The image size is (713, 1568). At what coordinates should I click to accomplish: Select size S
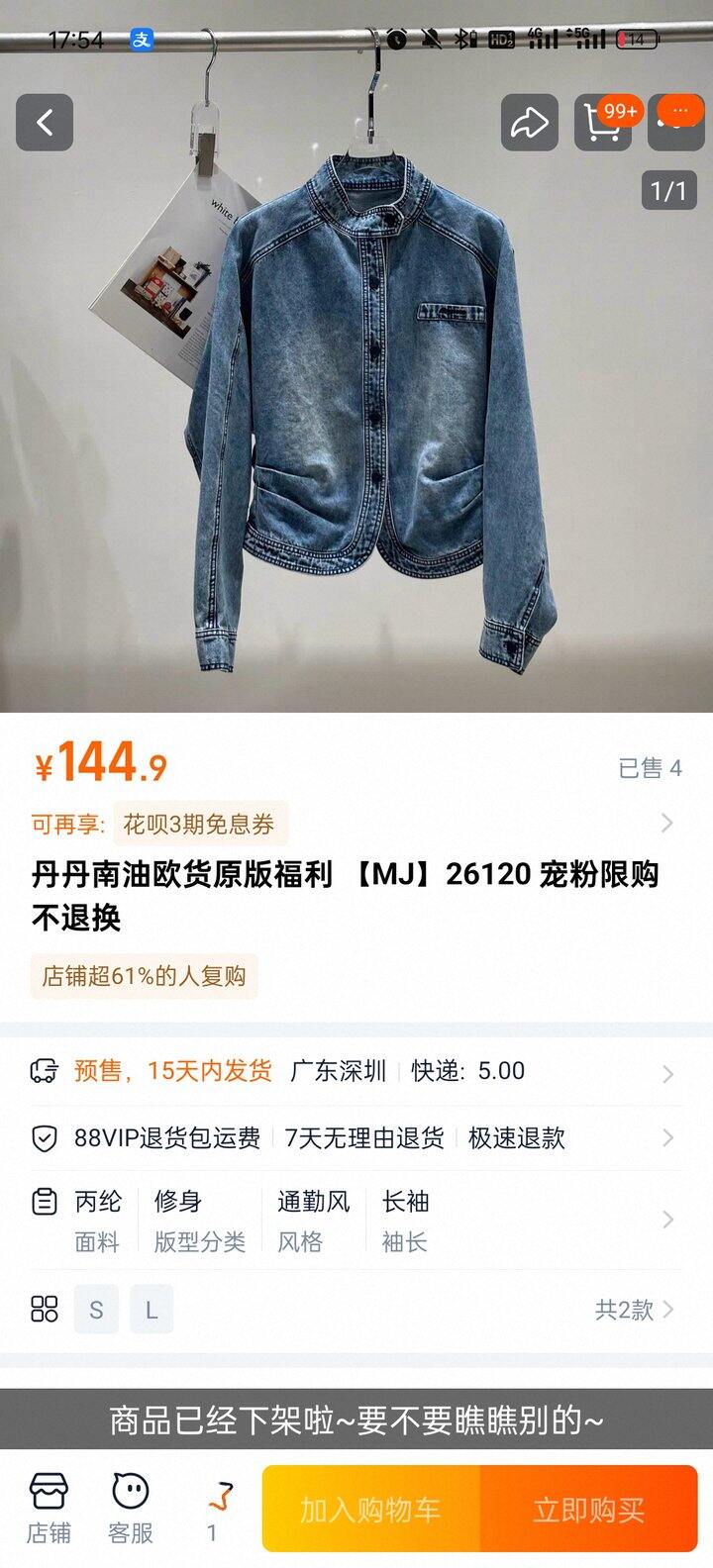(96, 1310)
